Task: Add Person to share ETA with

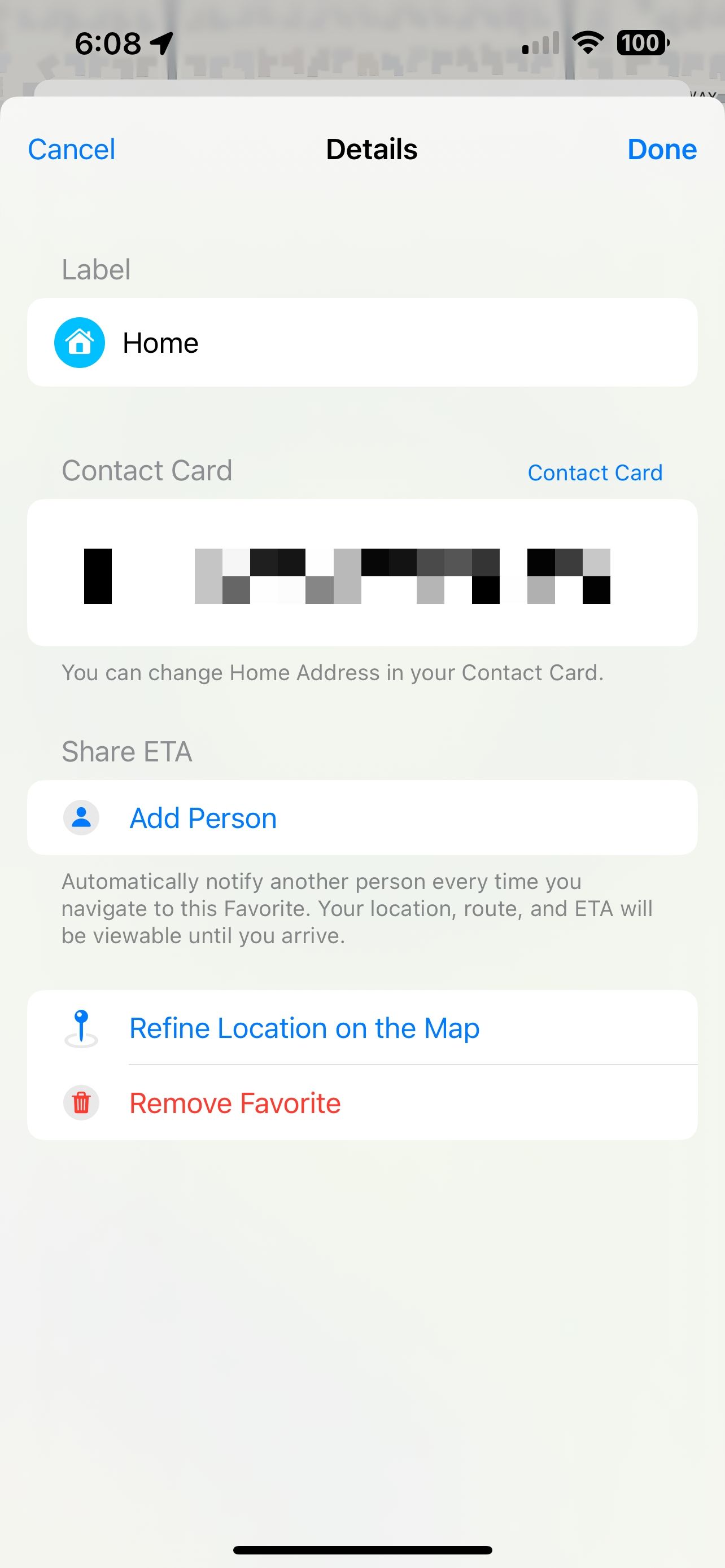Action: (202, 817)
